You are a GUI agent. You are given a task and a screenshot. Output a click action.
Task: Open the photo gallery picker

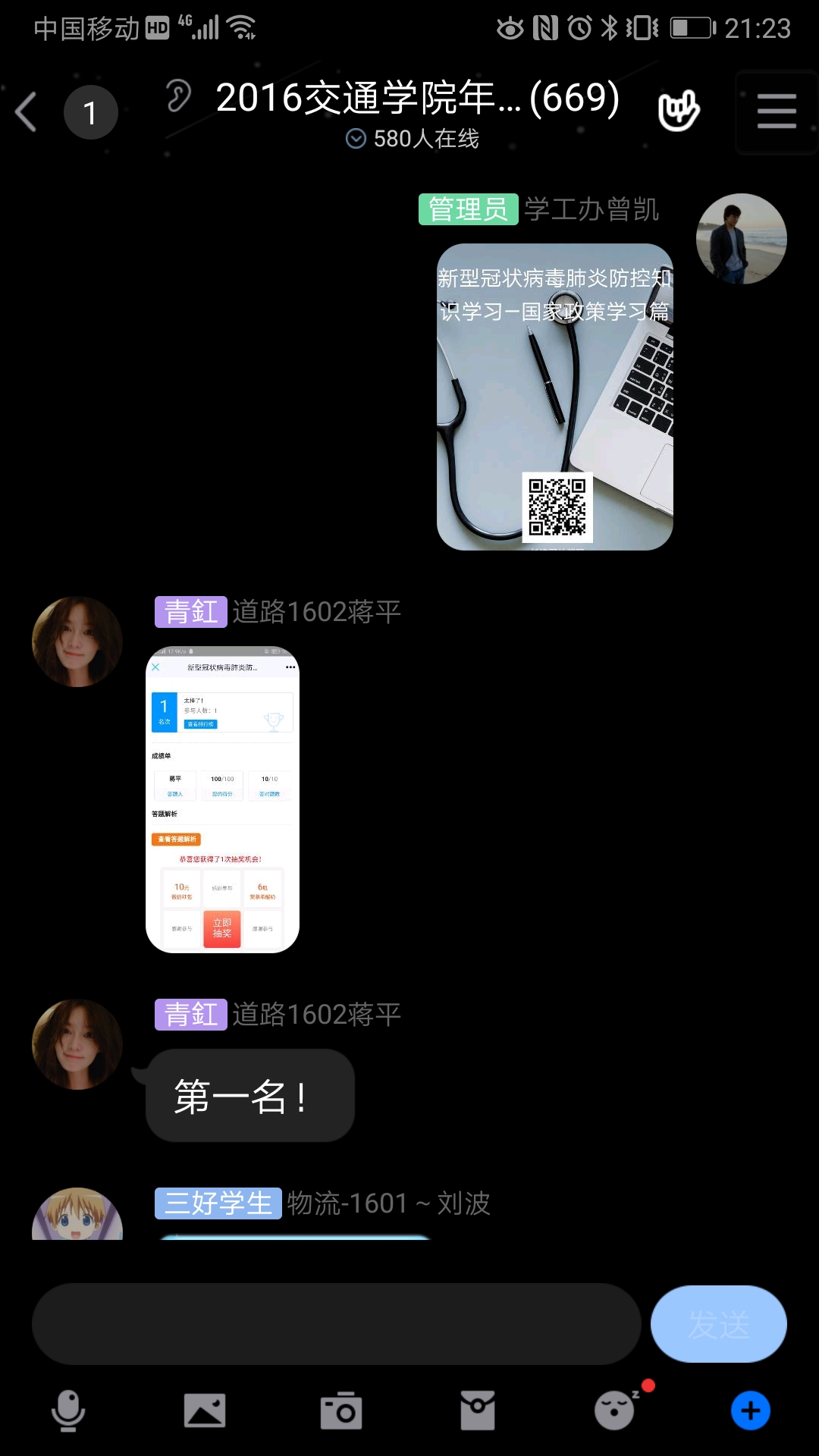205,1410
